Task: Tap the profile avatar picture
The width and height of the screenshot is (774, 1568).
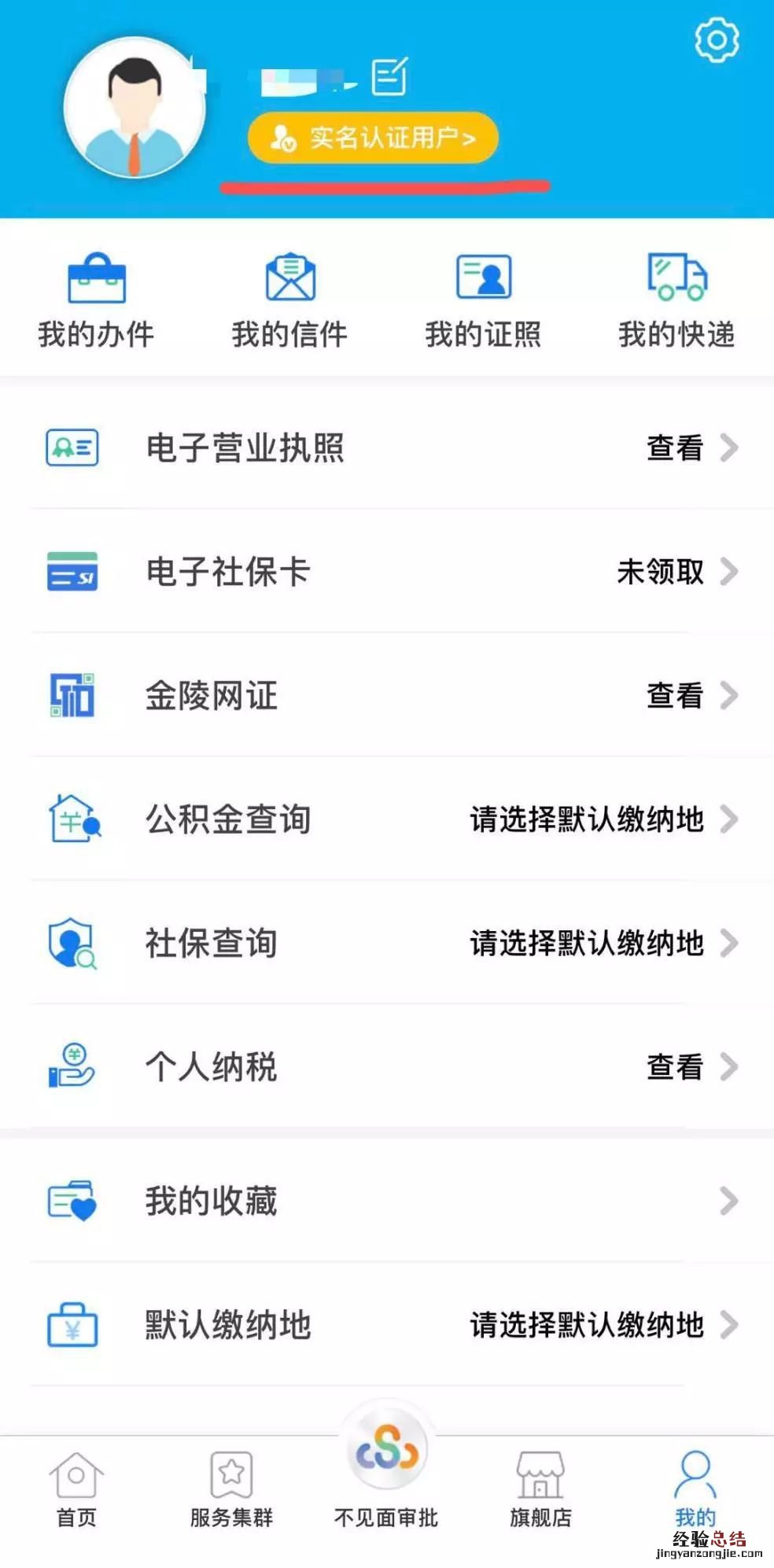Action: coord(135,108)
